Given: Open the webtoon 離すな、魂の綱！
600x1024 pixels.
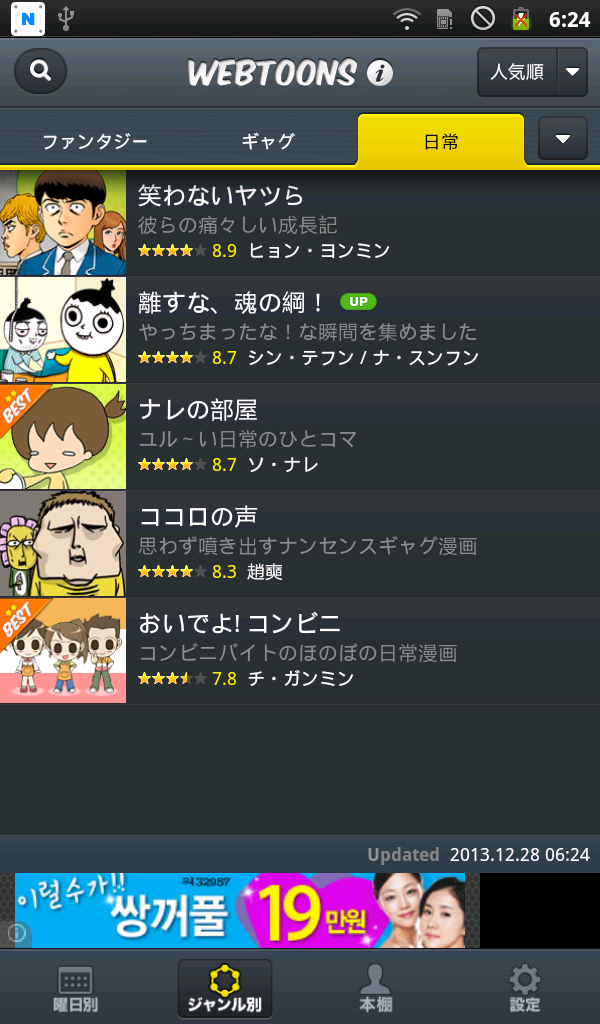Looking at the screenshot, I should pos(300,330).
